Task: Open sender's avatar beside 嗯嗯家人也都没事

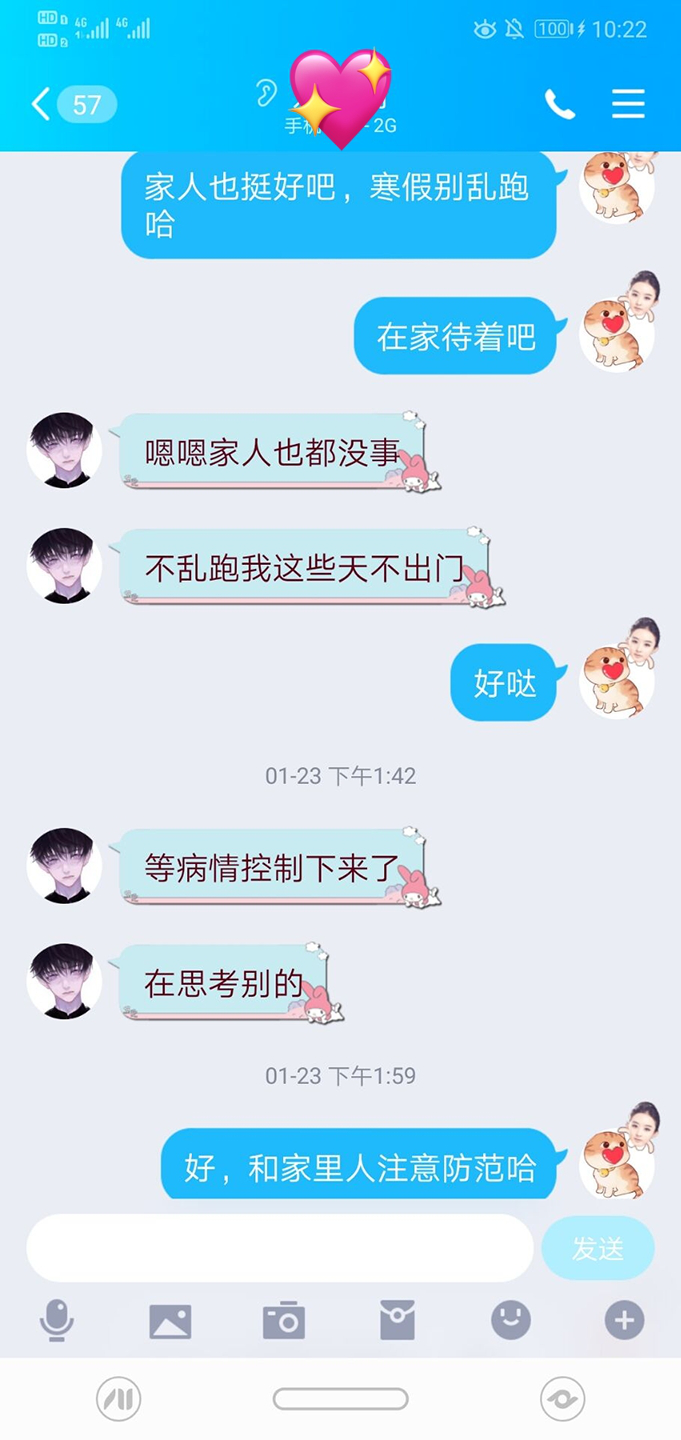Action: [x=64, y=451]
